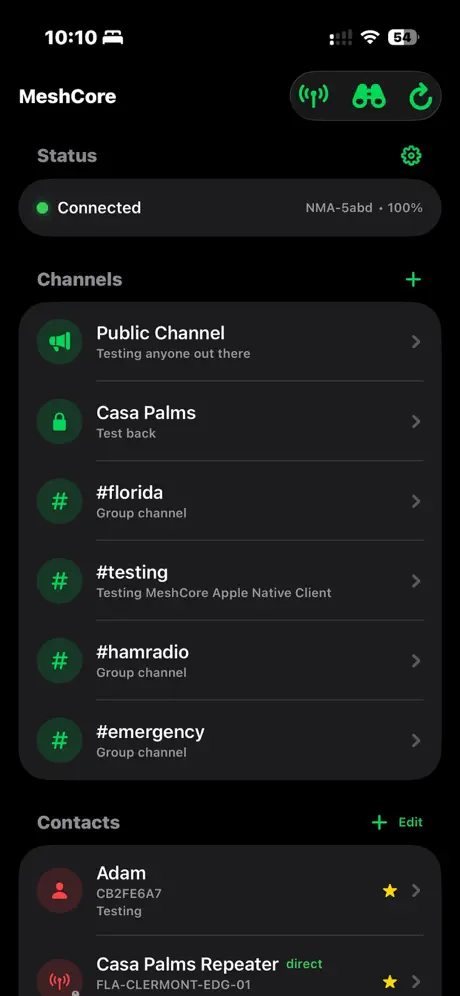Open the #testing channel
This screenshot has height=996, width=460.
click(x=230, y=581)
